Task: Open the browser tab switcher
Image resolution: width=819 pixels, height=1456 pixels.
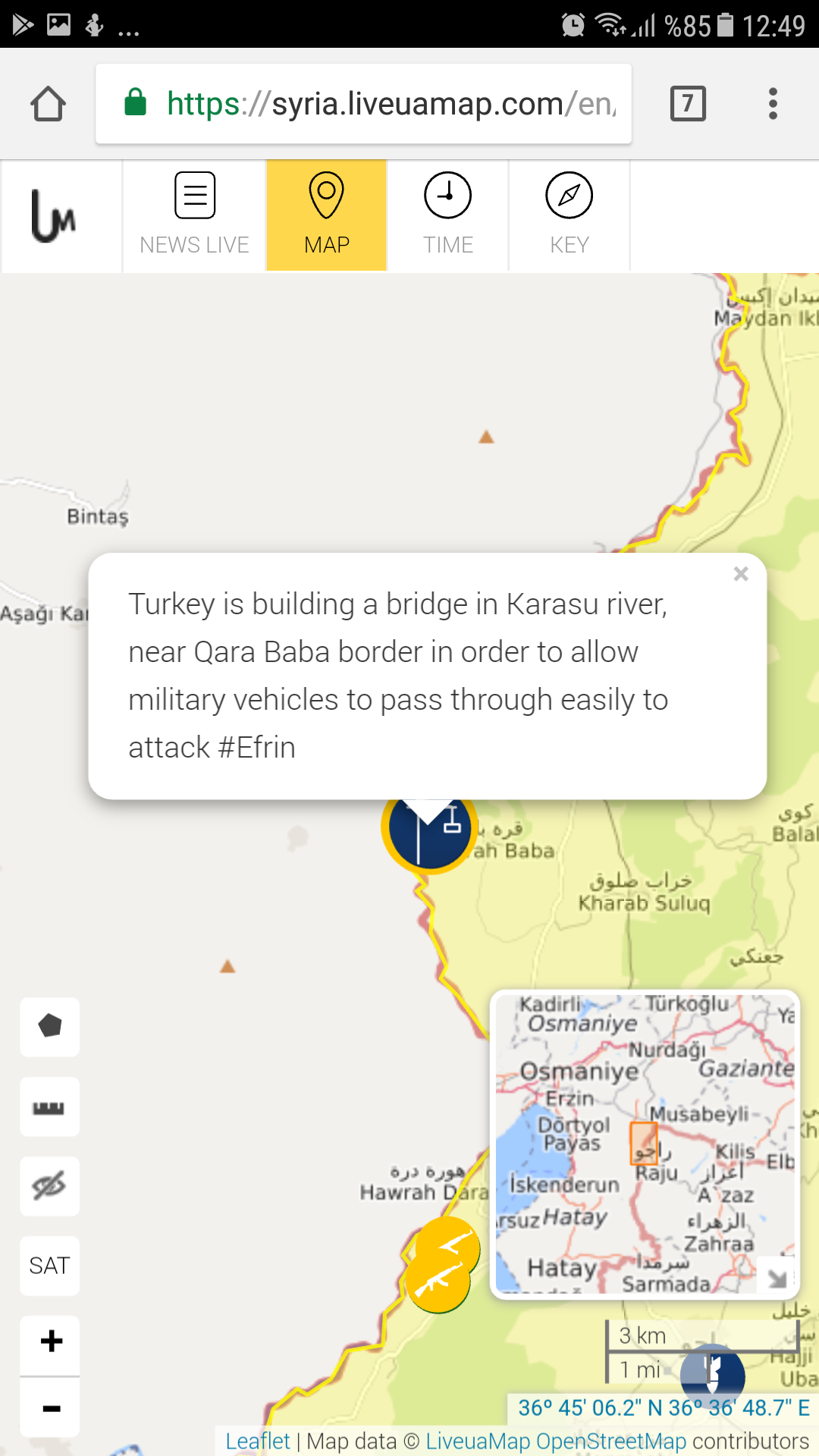Action: point(688,104)
